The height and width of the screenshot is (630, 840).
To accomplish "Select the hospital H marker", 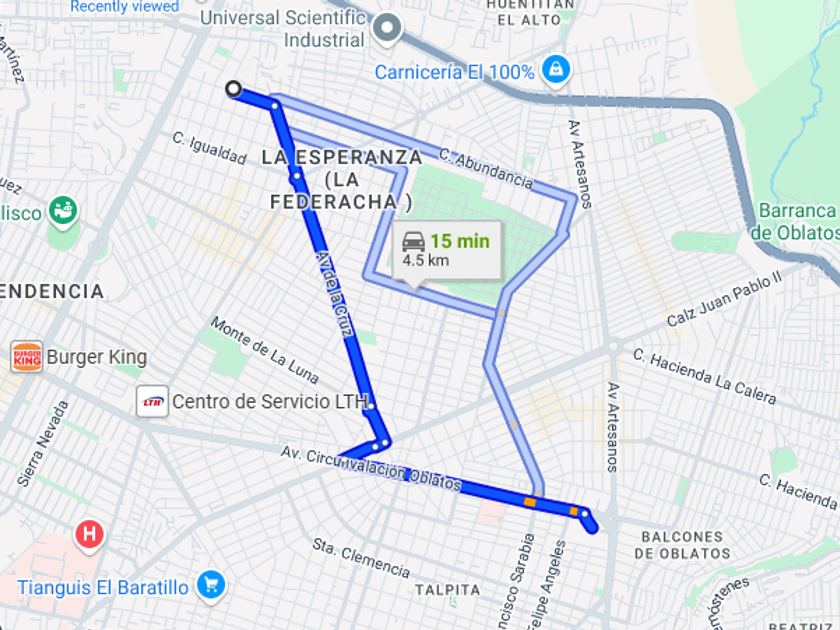I will click(x=89, y=535).
